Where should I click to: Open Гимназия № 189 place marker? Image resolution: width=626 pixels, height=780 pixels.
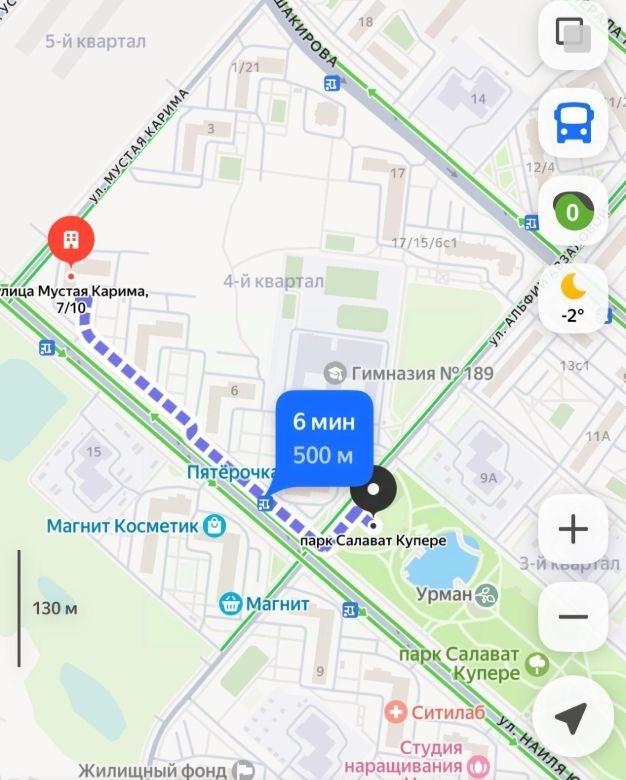pos(331,374)
